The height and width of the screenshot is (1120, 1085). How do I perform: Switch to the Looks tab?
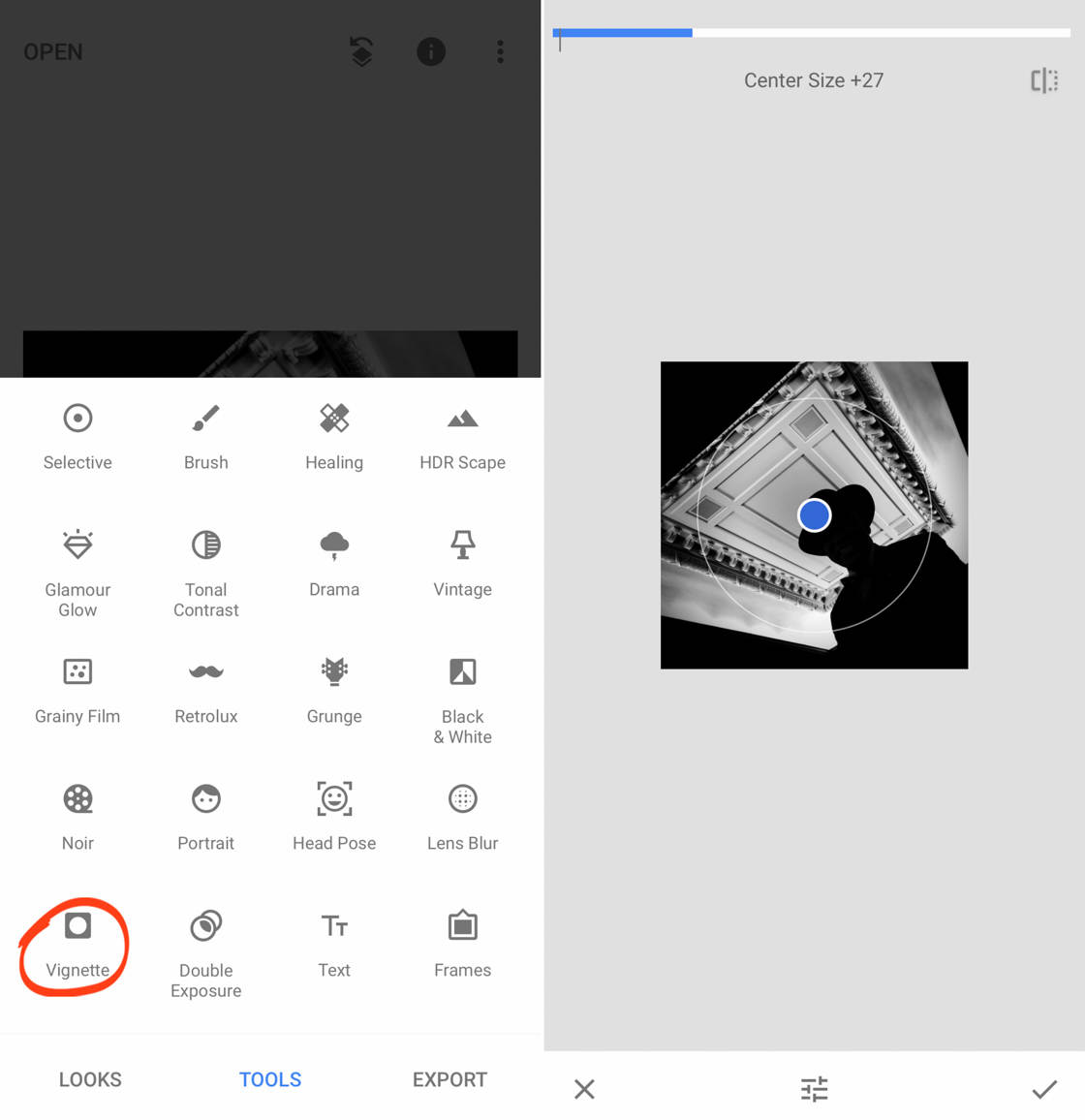pos(90,1079)
